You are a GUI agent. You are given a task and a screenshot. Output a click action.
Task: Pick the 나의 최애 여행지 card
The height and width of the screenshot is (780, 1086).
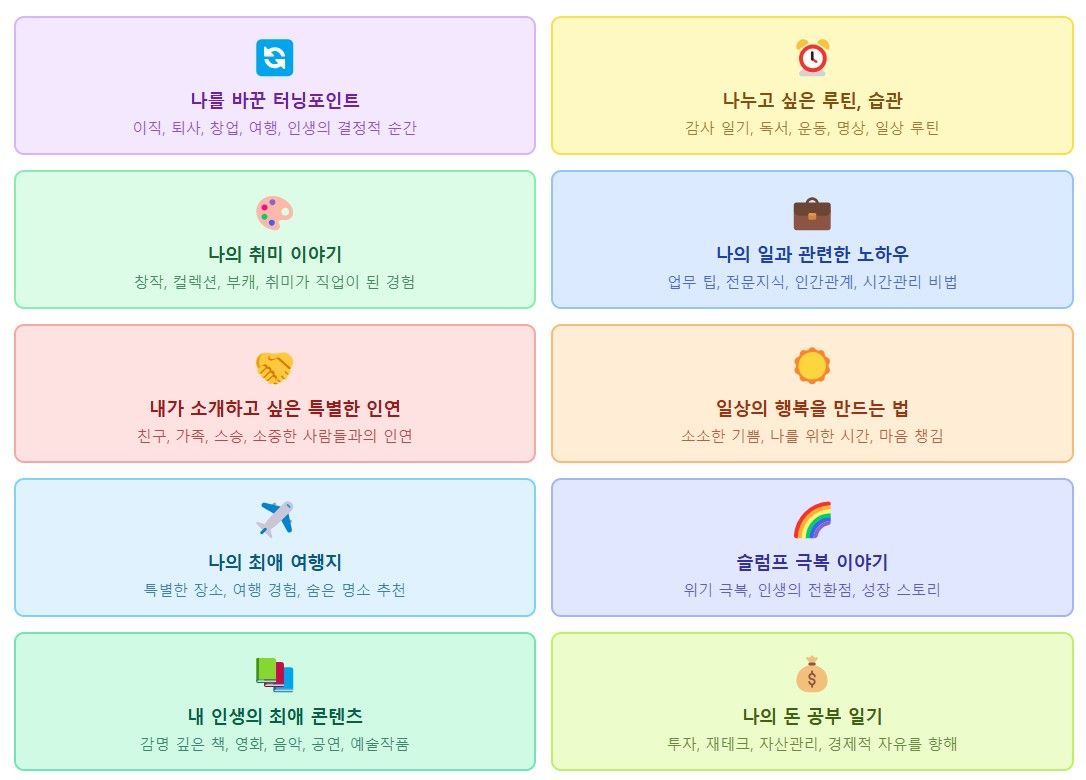tap(275, 548)
